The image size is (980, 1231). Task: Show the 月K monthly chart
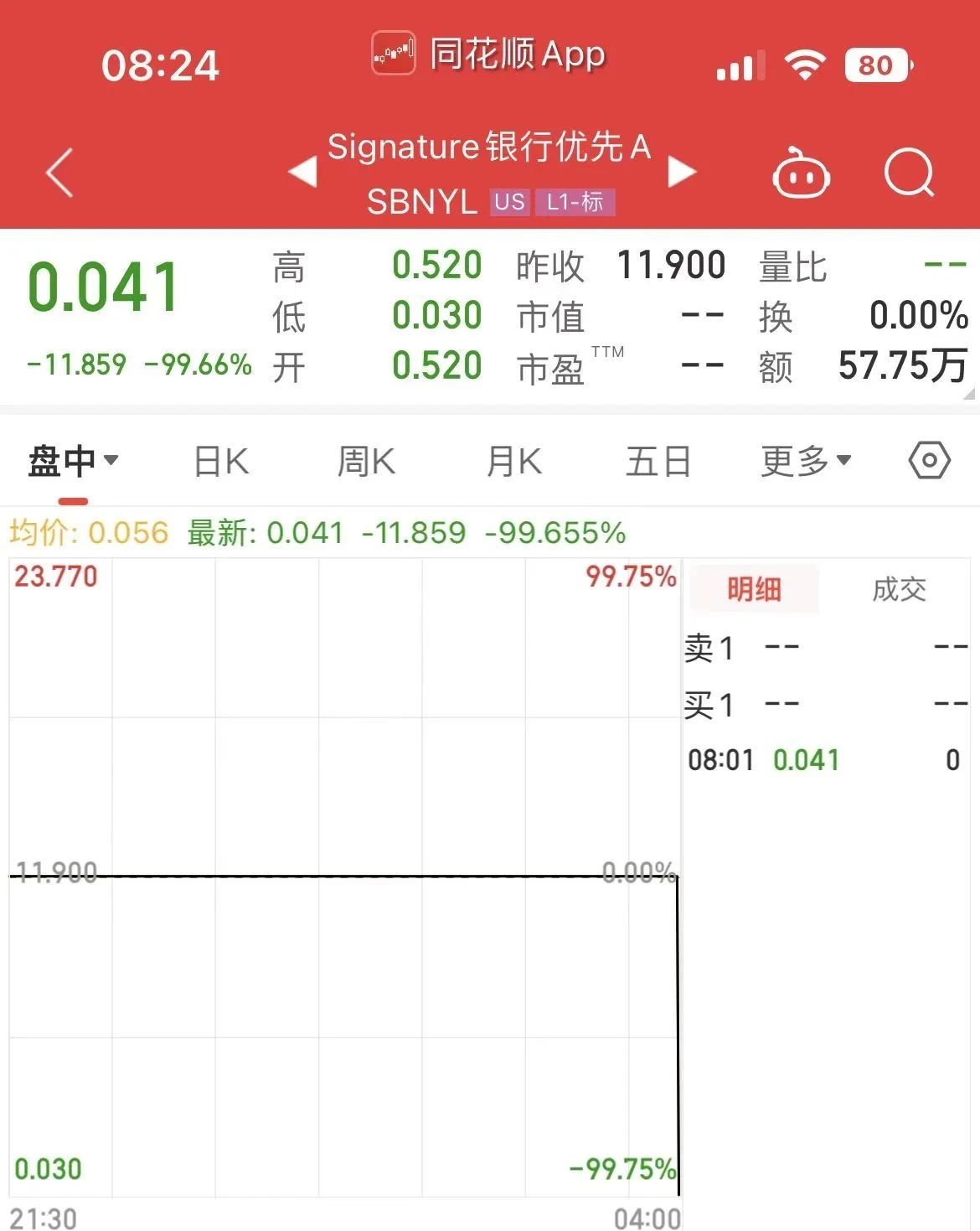513,461
